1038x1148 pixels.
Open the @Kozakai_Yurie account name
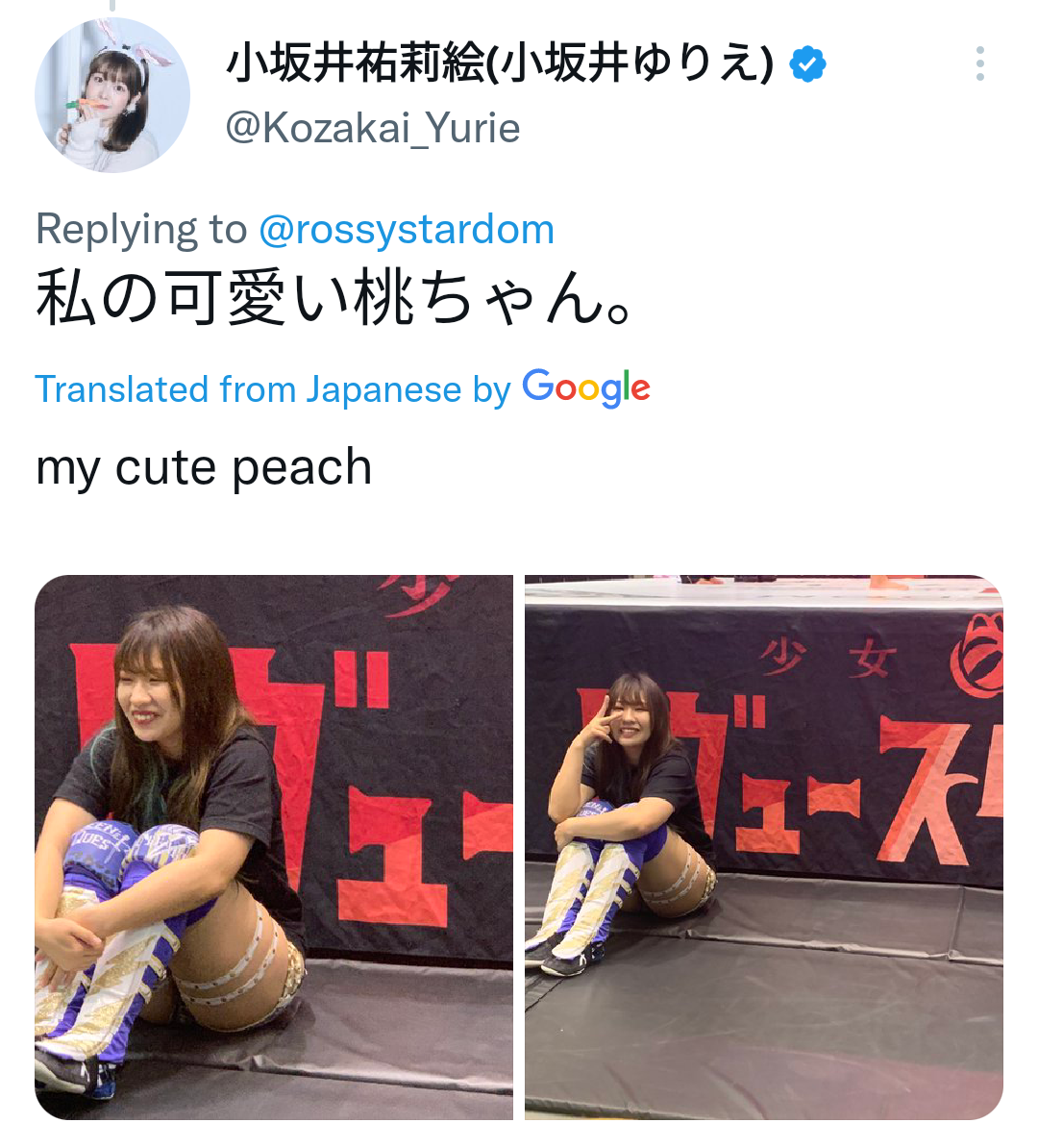pos(373,128)
